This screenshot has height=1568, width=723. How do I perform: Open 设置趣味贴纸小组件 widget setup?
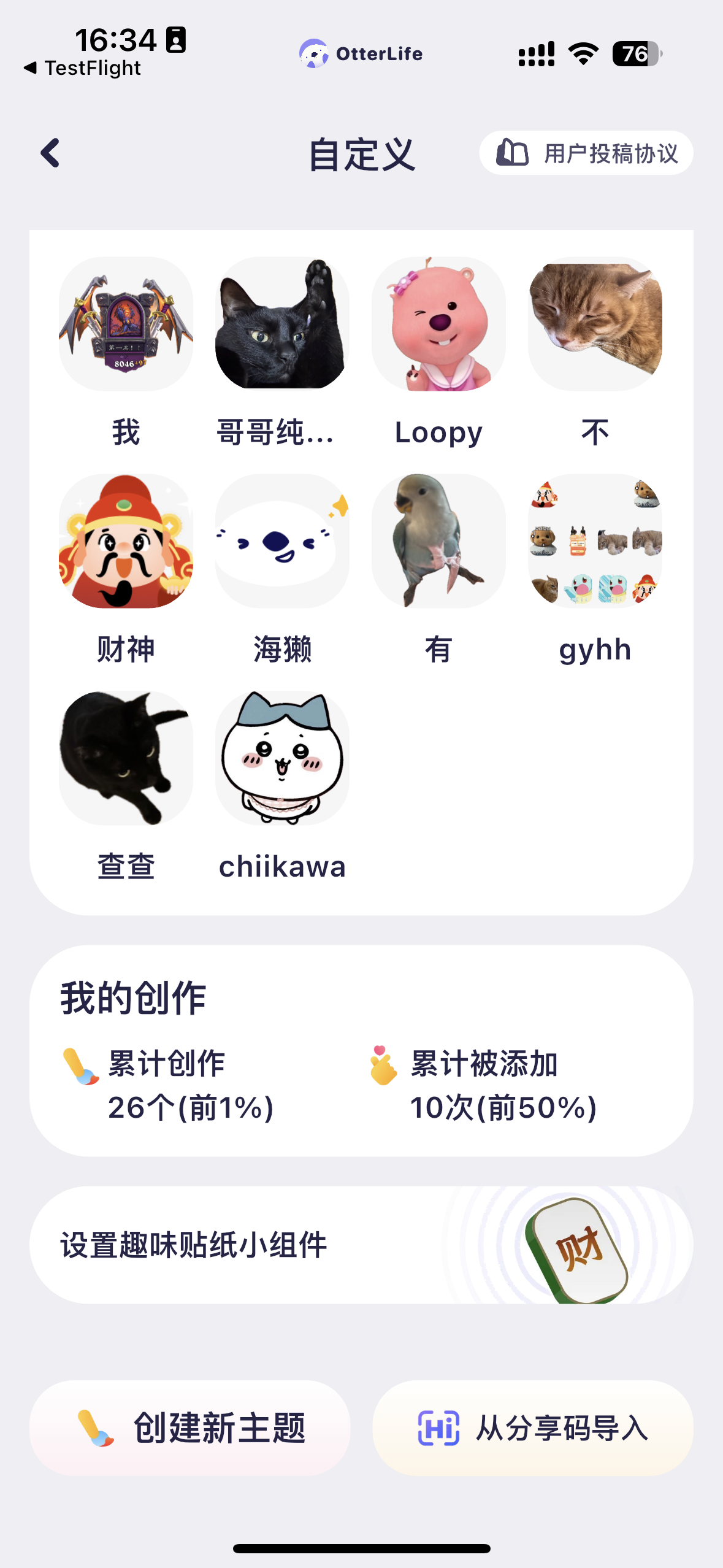point(361,1245)
